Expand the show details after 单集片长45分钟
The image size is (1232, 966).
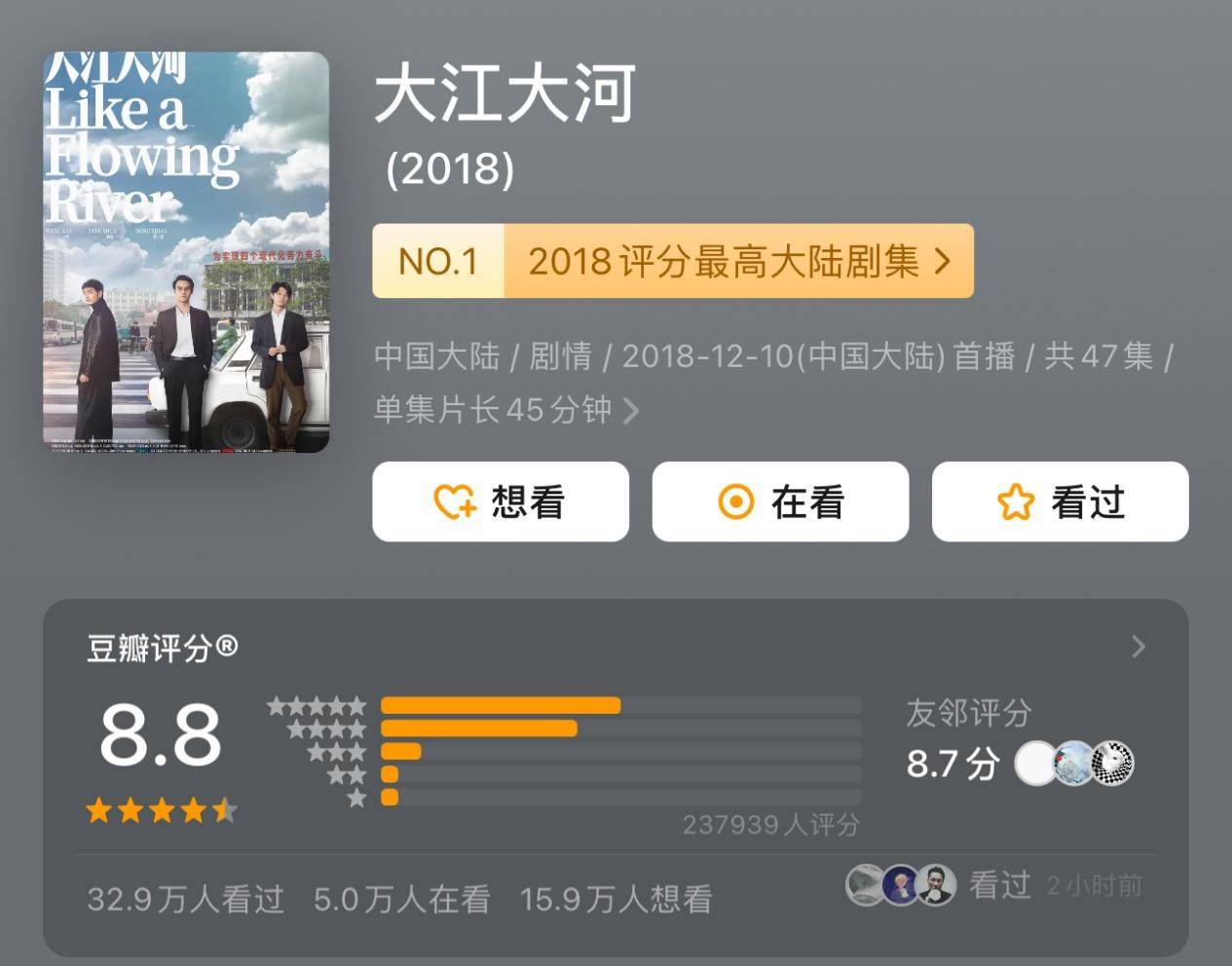coord(631,410)
